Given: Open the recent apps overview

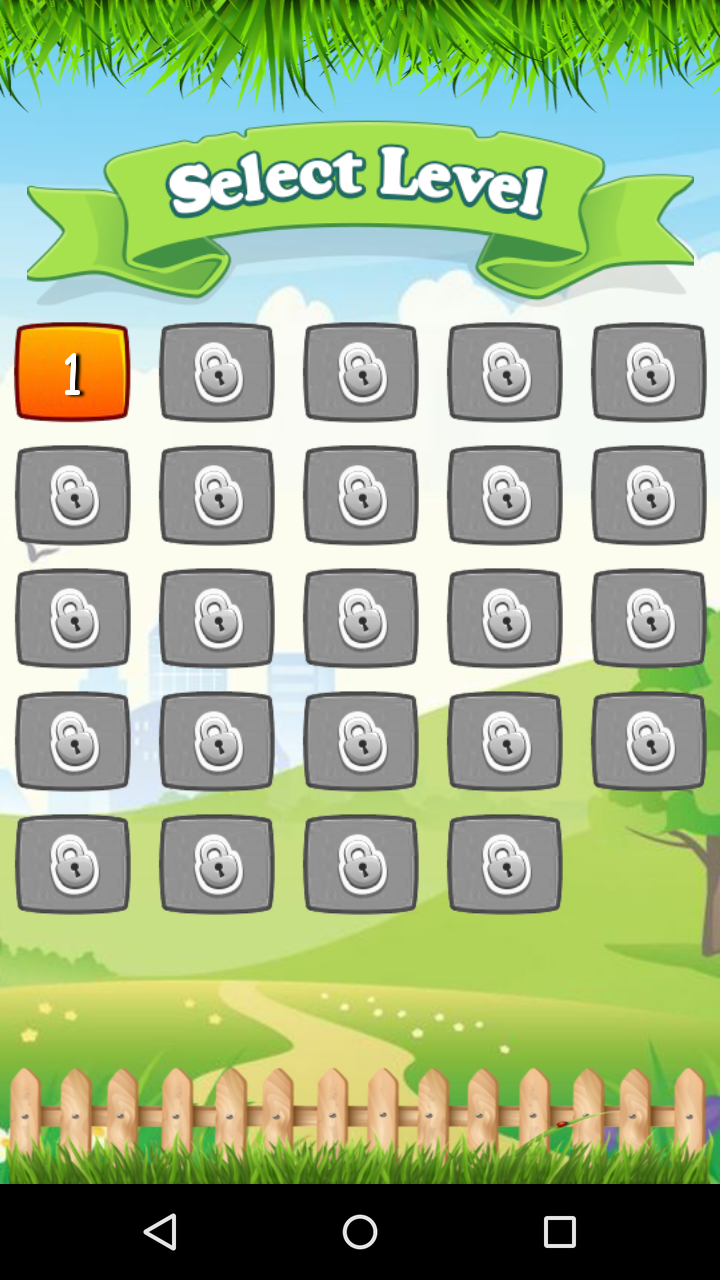Looking at the screenshot, I should pyautogui.click(x=559, y=1231).
